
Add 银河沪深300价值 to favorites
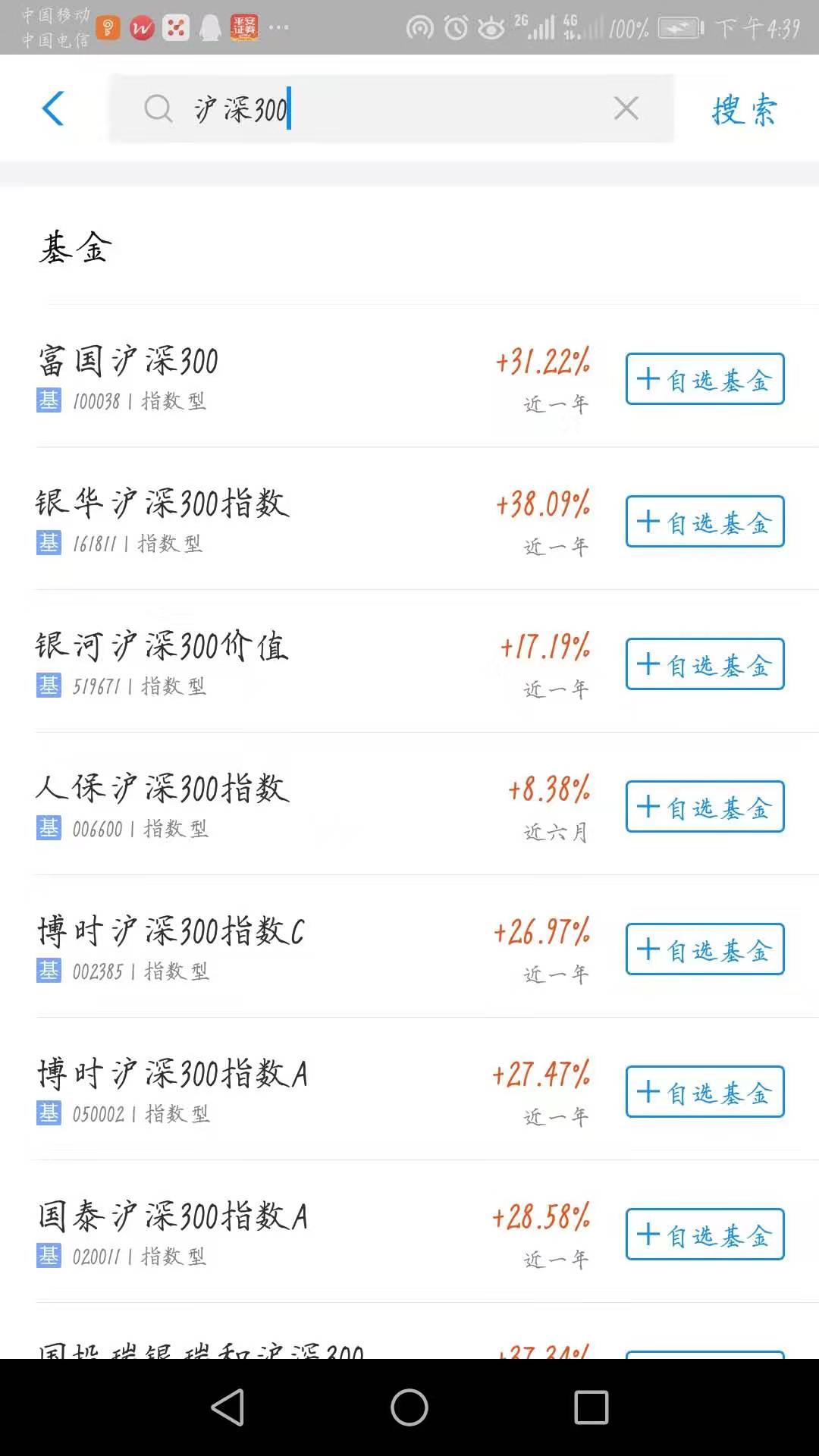click(x=704, y=664)
